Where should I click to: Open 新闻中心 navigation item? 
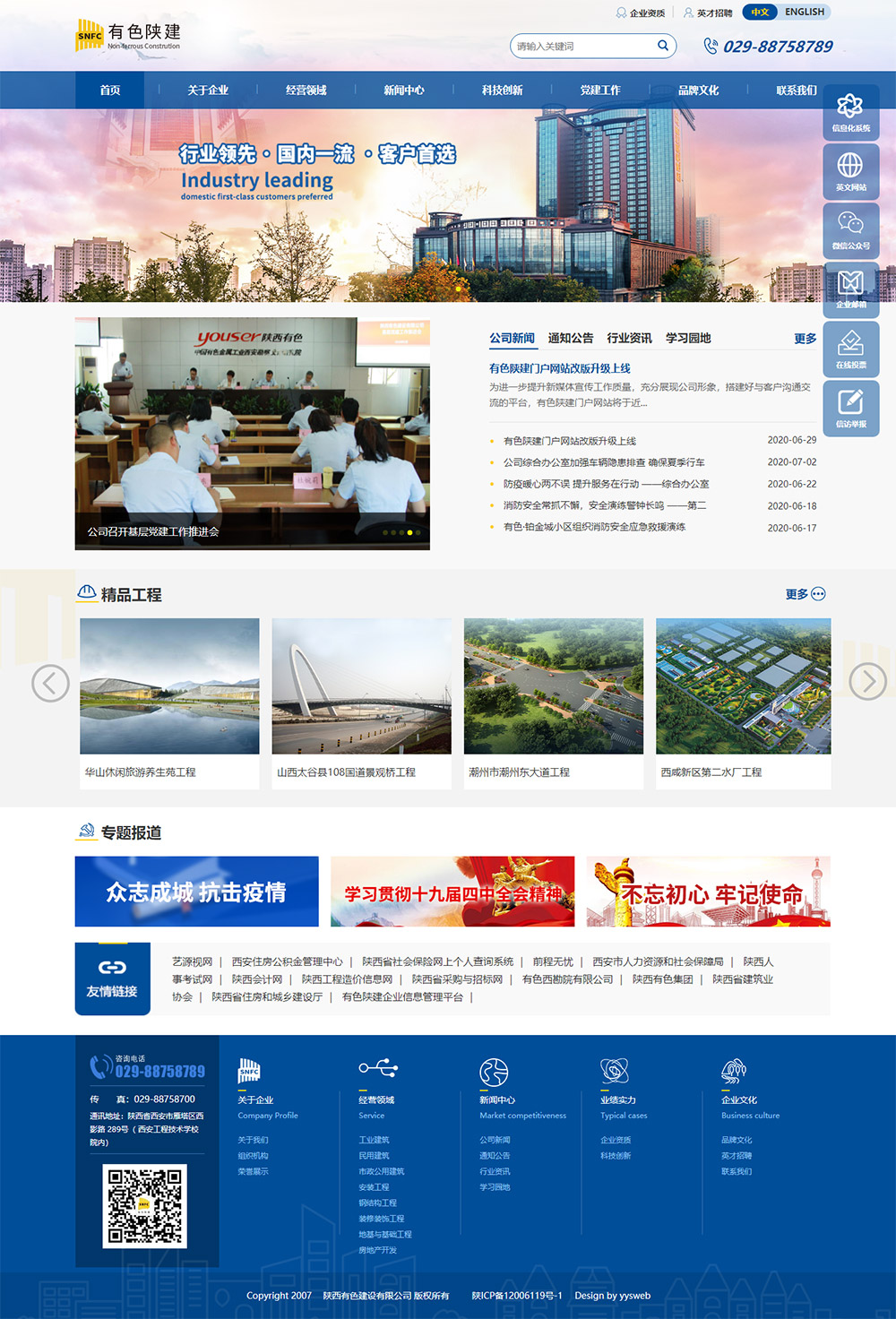(404, 91)
